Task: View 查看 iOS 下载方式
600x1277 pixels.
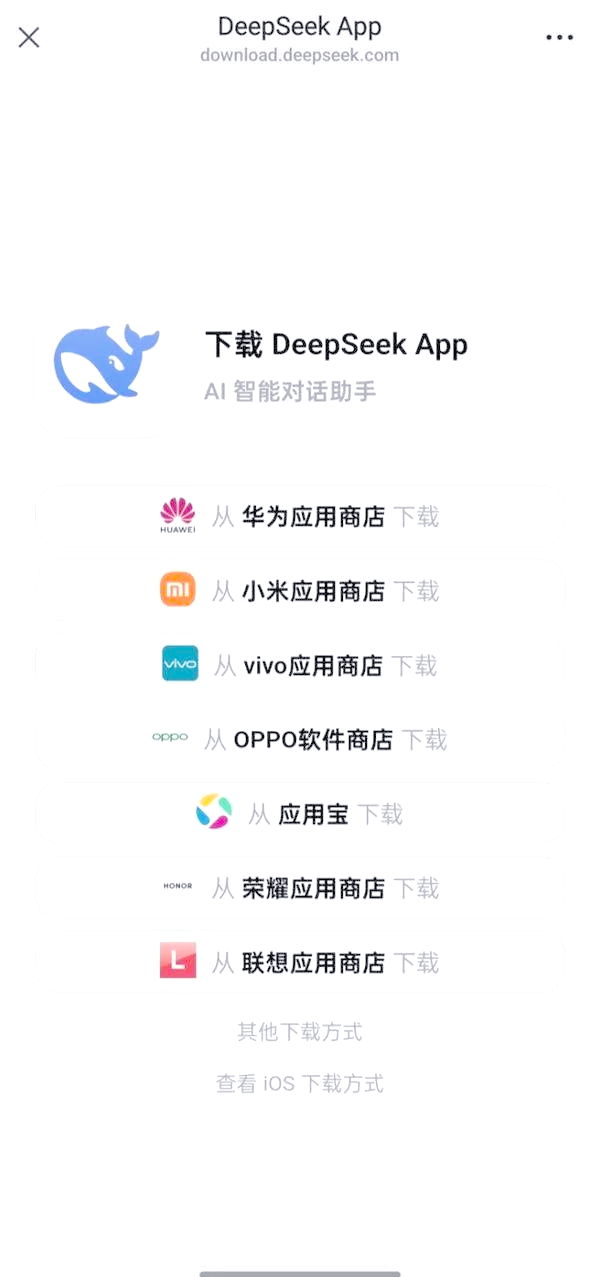Action: click(300, 1084)
